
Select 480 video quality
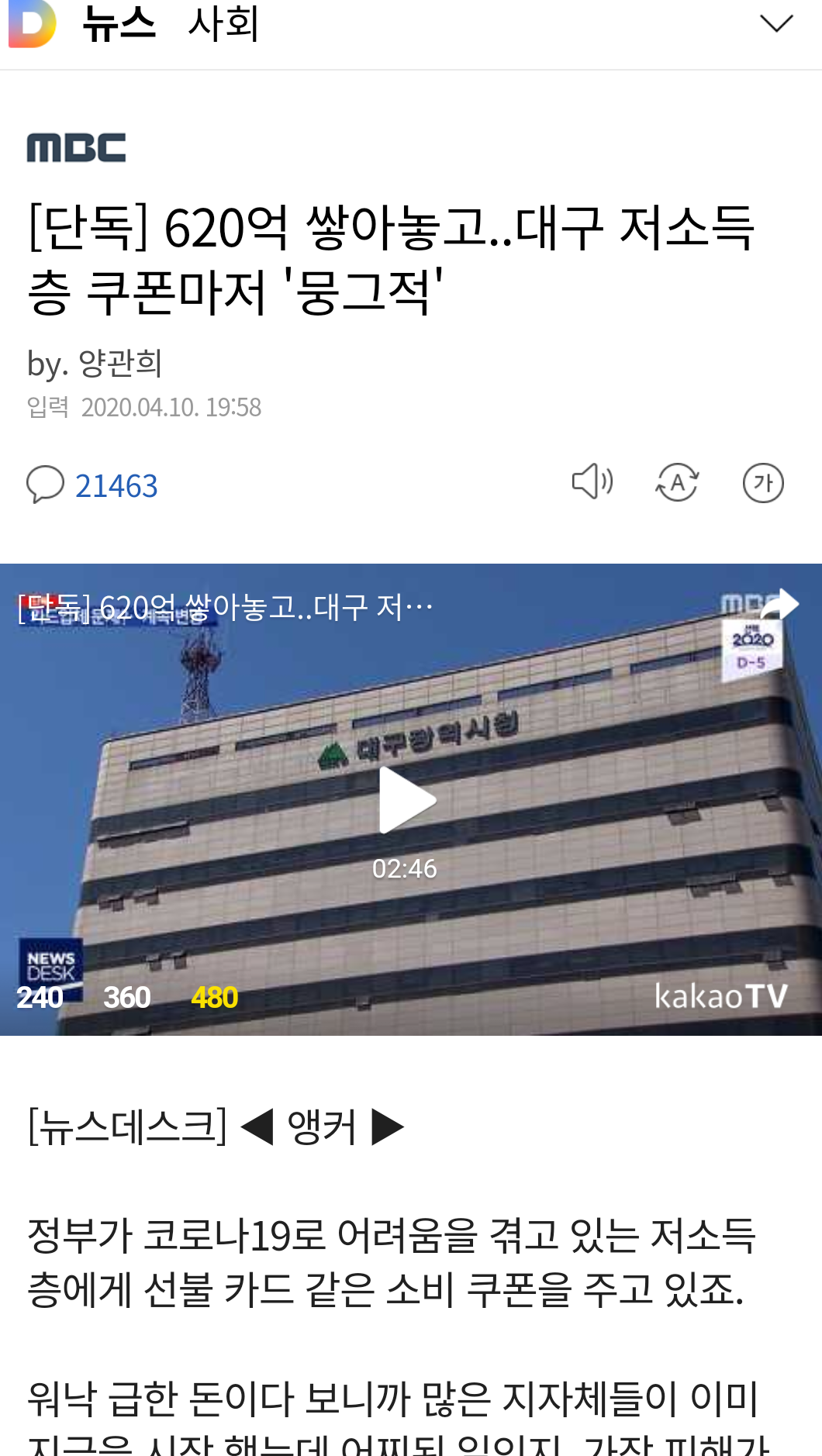tap(215, 997)
